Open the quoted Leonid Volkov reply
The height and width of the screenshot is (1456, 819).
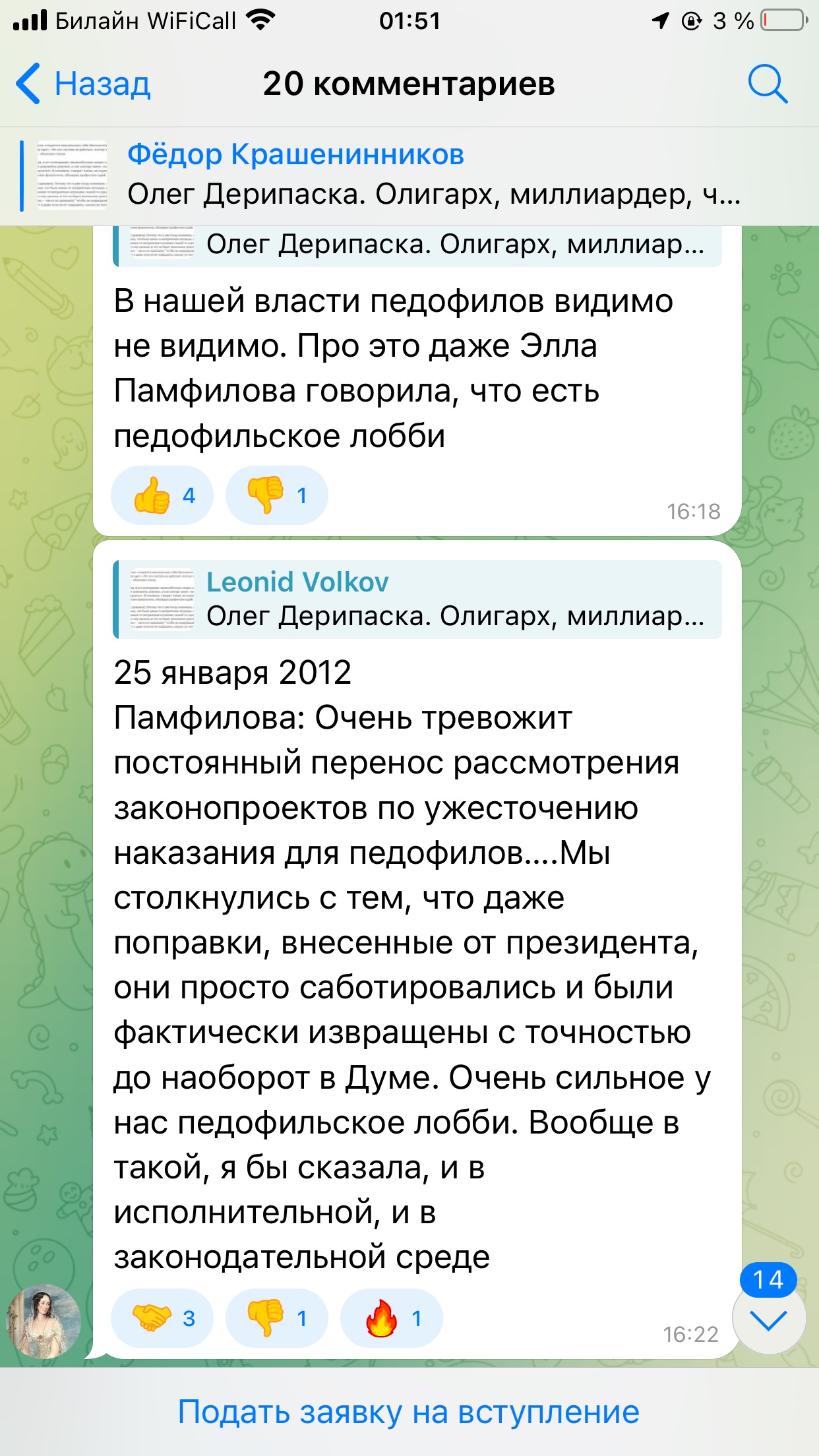point(417,599)
